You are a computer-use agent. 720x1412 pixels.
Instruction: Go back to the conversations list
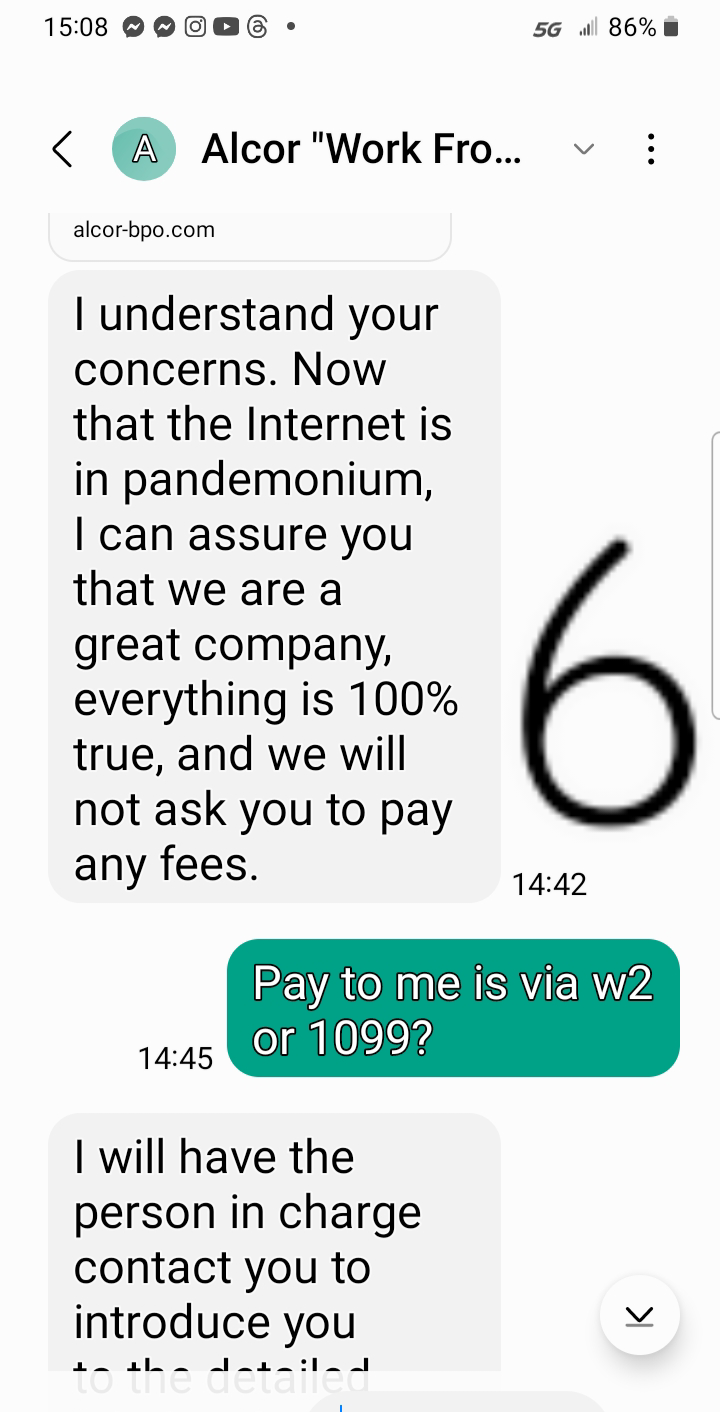[62, 150]
